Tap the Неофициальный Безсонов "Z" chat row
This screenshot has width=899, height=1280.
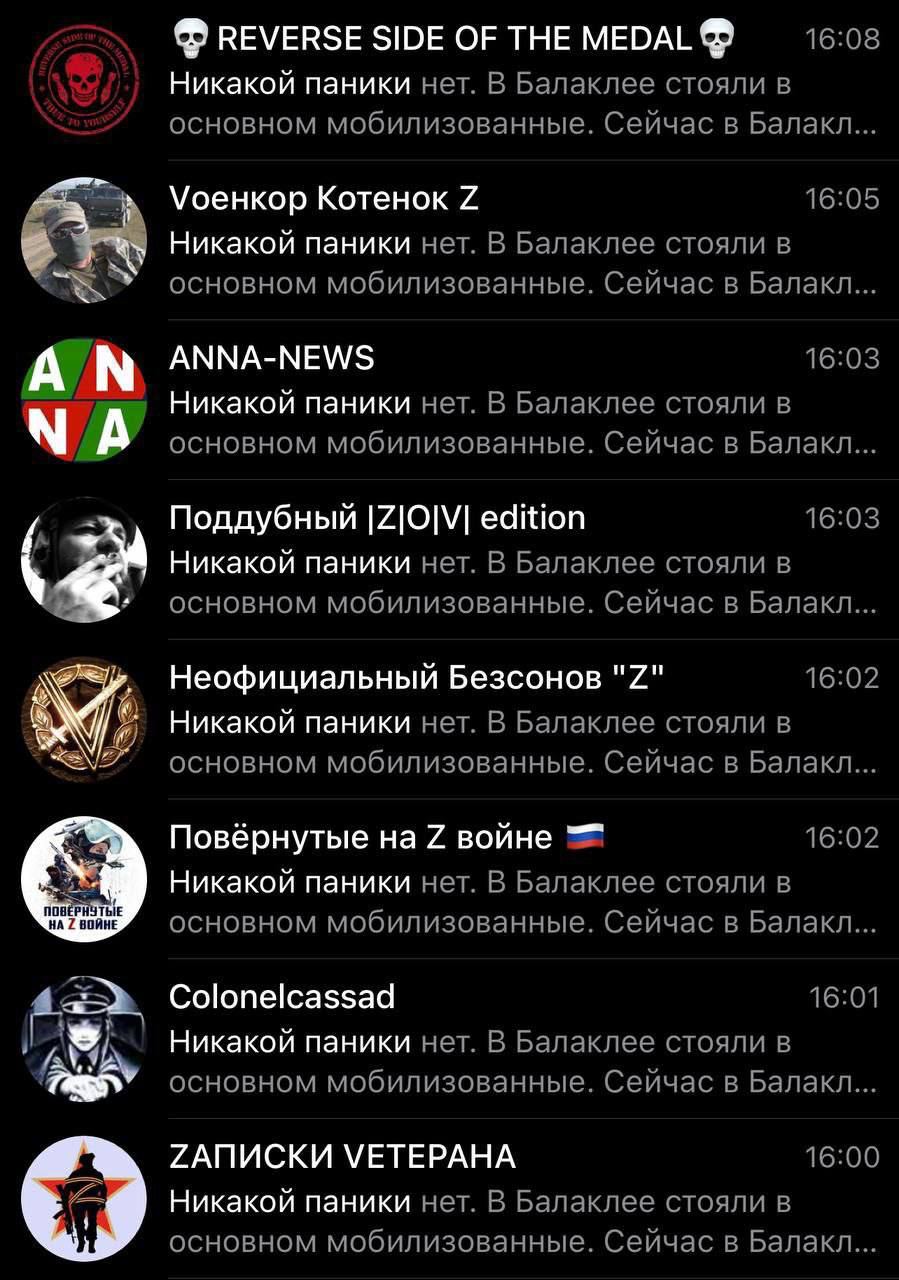tap(450, 720)
